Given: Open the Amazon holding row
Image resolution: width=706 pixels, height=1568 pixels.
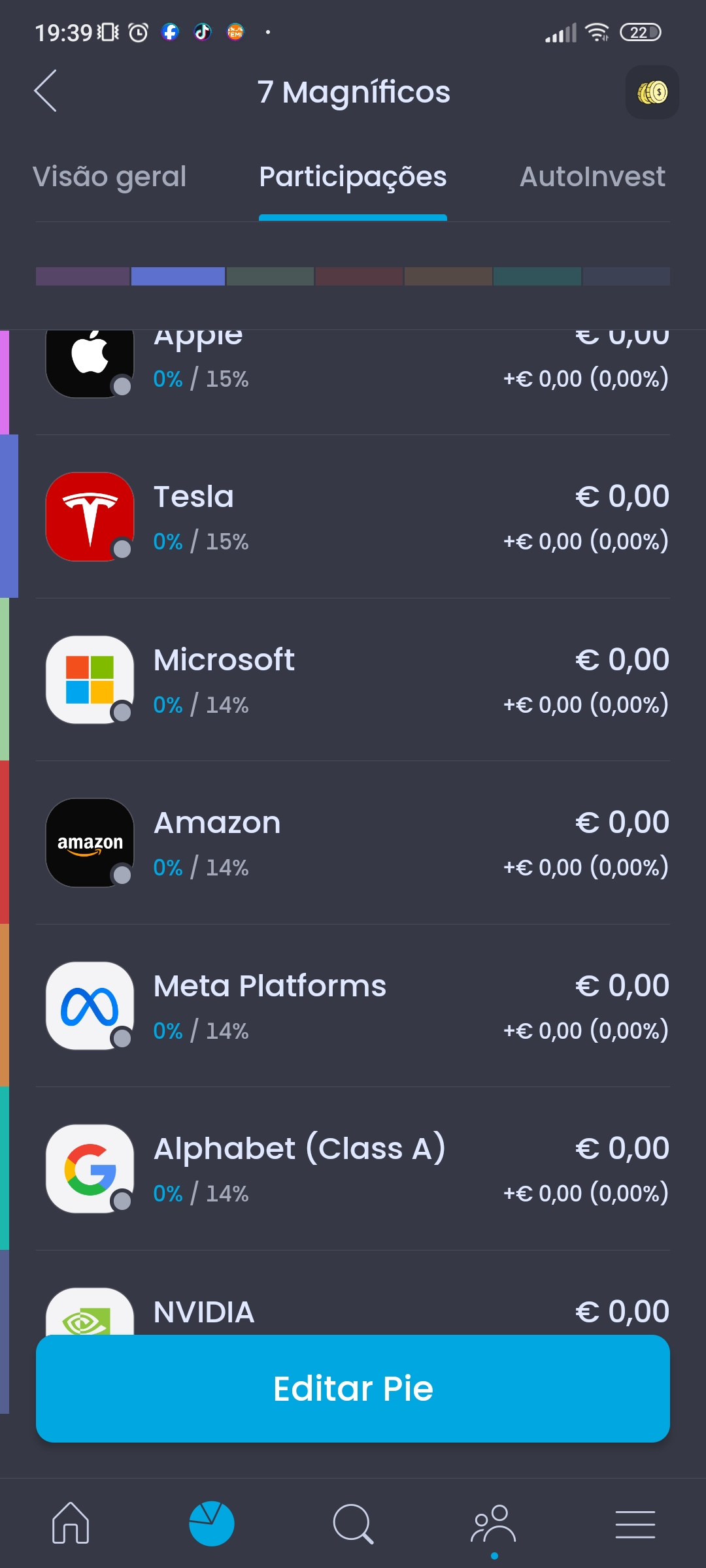Looking at the screenshot, I should [x=353, y=843].
